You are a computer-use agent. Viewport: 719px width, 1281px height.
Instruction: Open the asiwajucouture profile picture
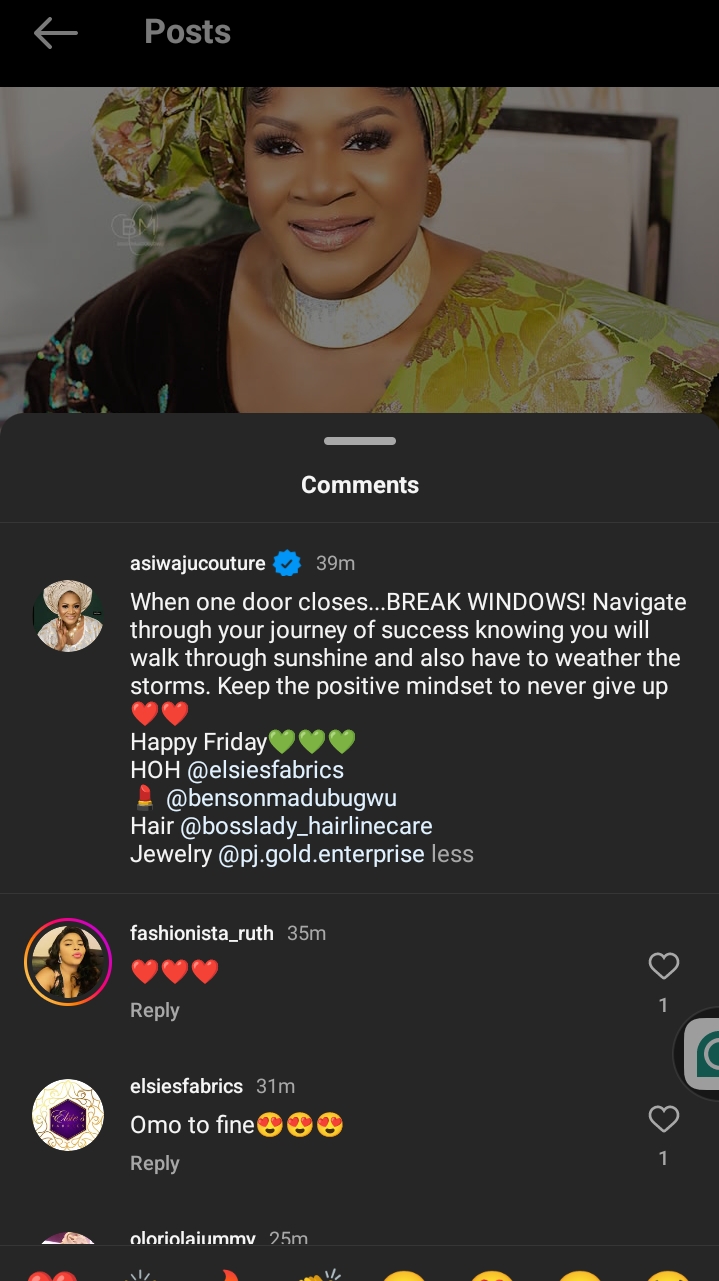(x=68, y=616)
